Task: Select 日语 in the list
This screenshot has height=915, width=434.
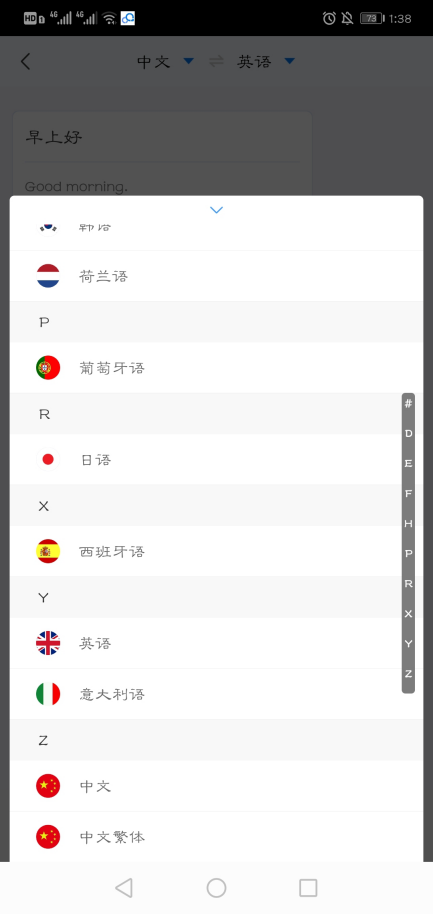Action: pos(216,459)
